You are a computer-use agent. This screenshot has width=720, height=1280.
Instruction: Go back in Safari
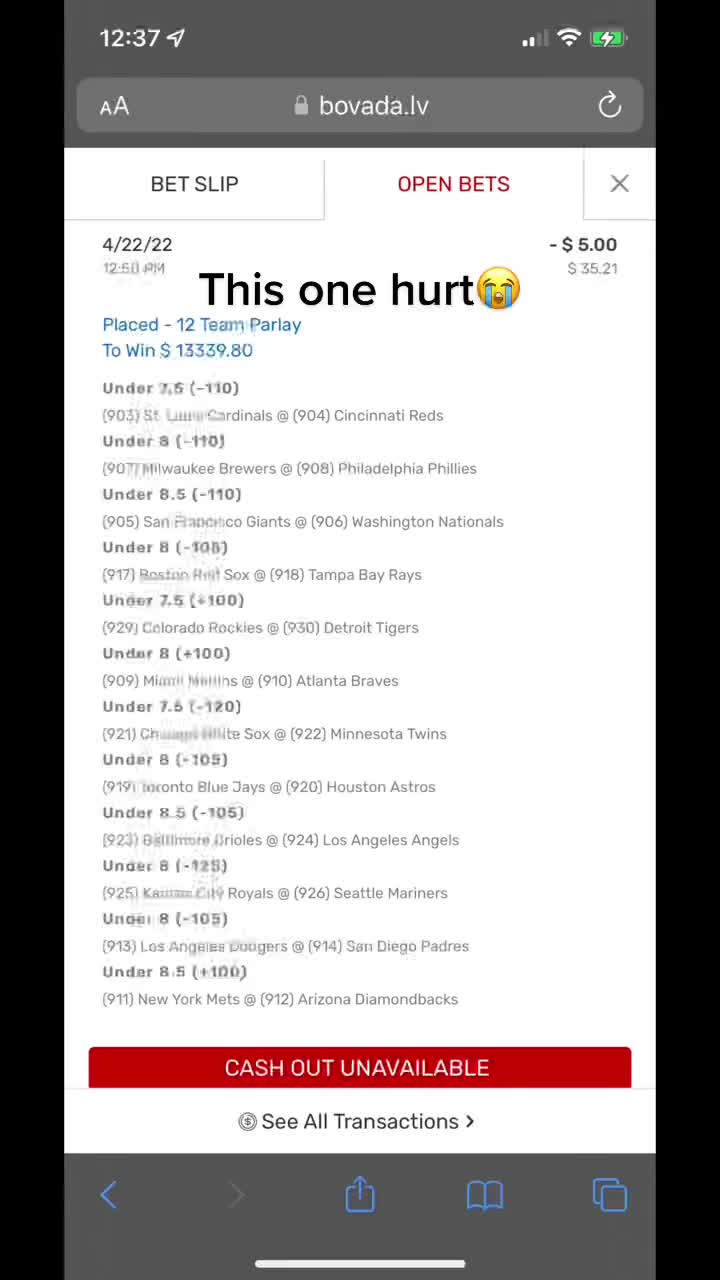109,1195
